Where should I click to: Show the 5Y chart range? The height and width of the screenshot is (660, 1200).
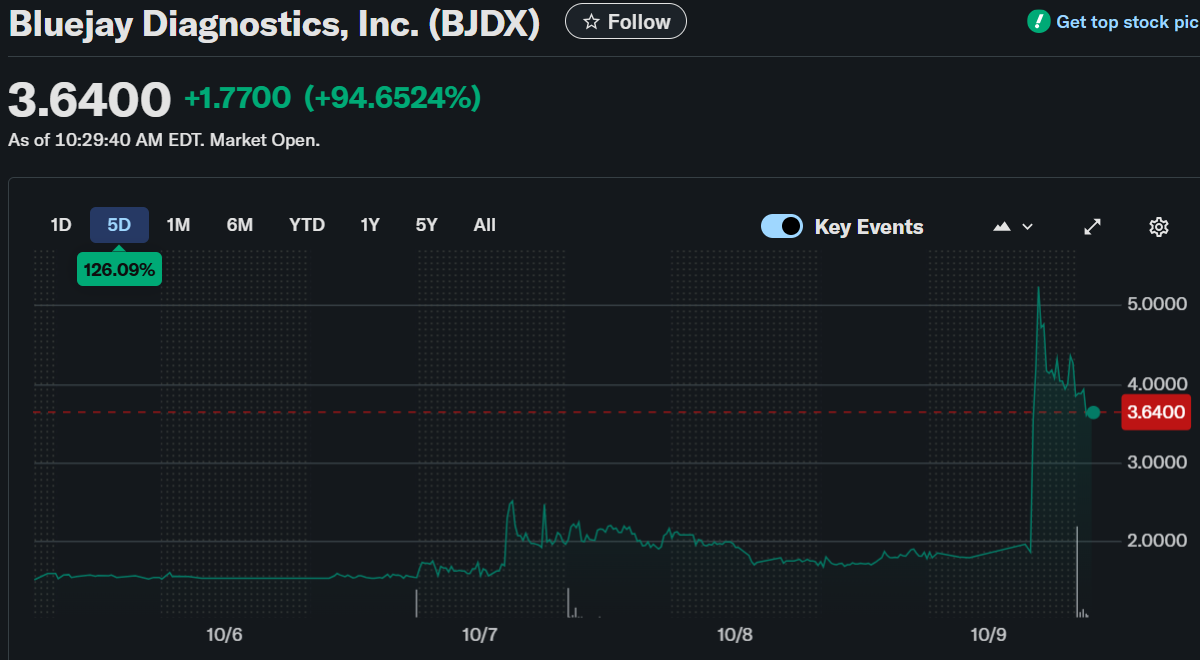427,225
